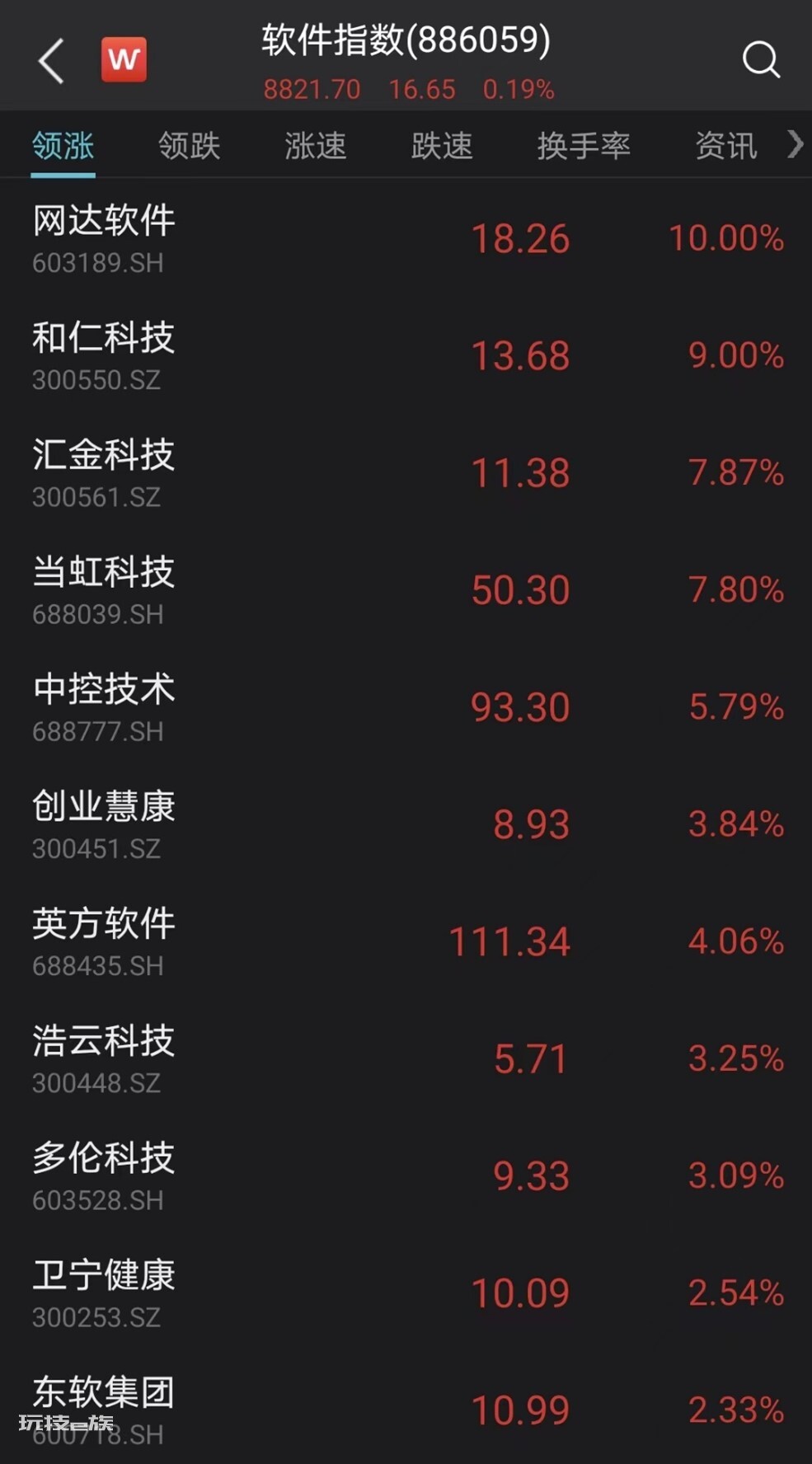Viewport: 812px width, 1464px height.
Task: Open the 换手率 tab
Action: coord(584,146)
